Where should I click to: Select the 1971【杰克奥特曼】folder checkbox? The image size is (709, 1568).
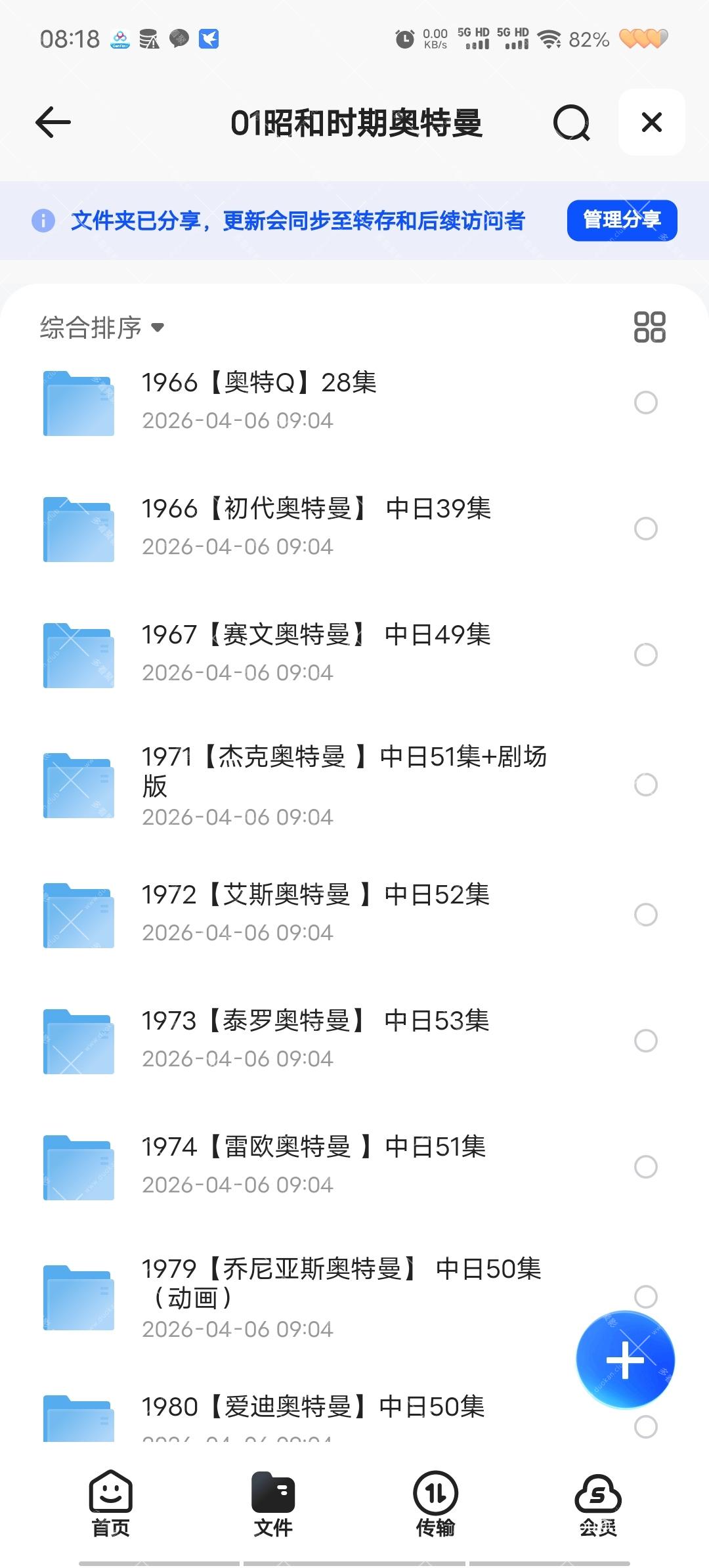pyautogui.click(x=646, y=785)
